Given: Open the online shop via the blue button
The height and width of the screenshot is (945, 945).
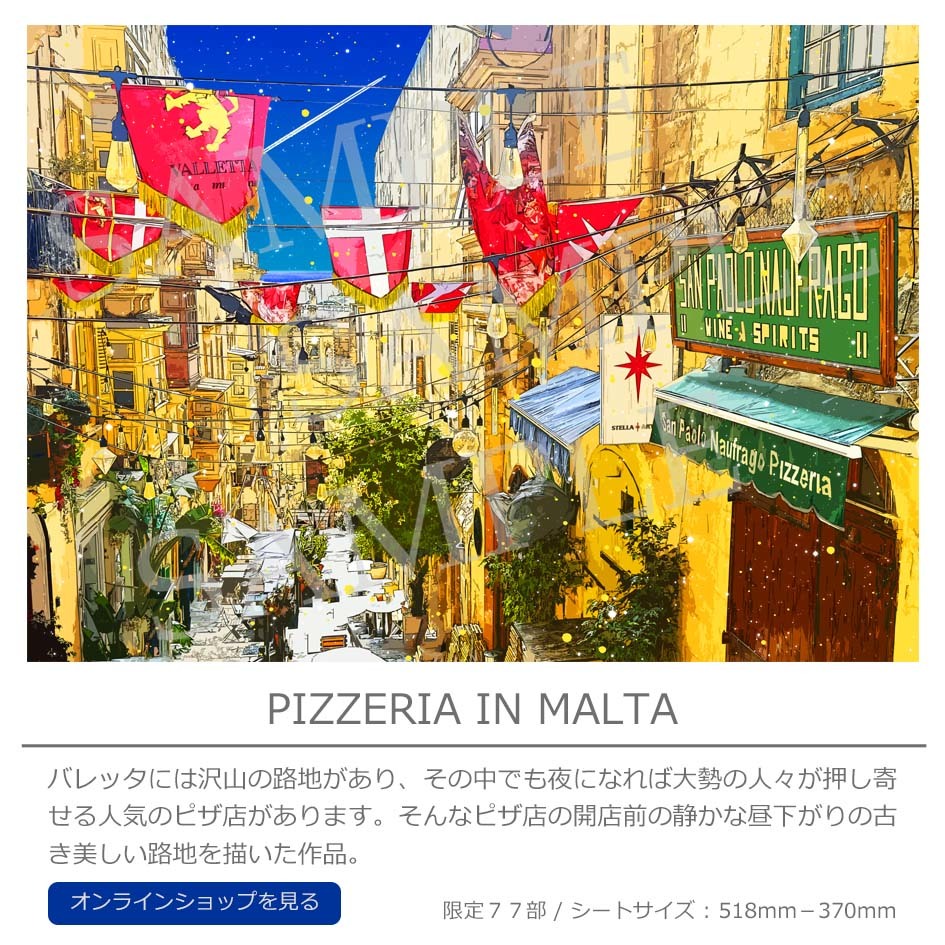Looking at the screenshot, I should click(x=194, y=902).
